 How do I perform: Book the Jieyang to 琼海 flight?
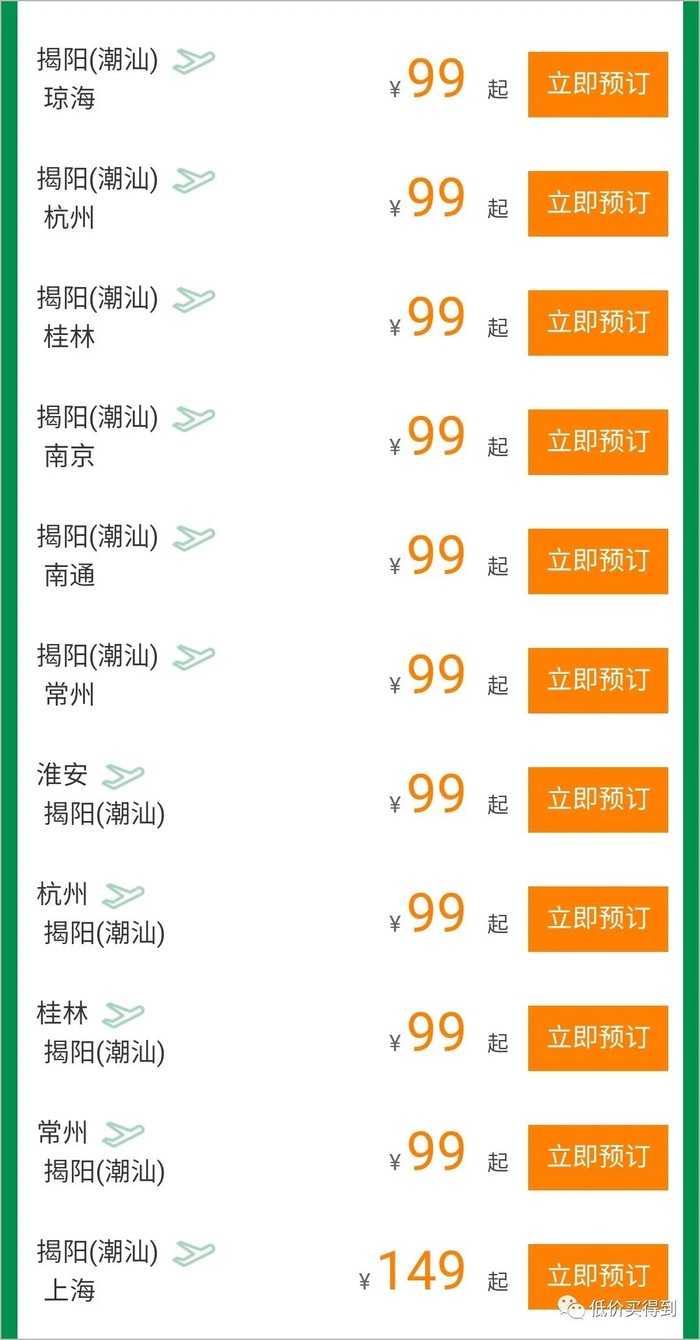[597, 84]
